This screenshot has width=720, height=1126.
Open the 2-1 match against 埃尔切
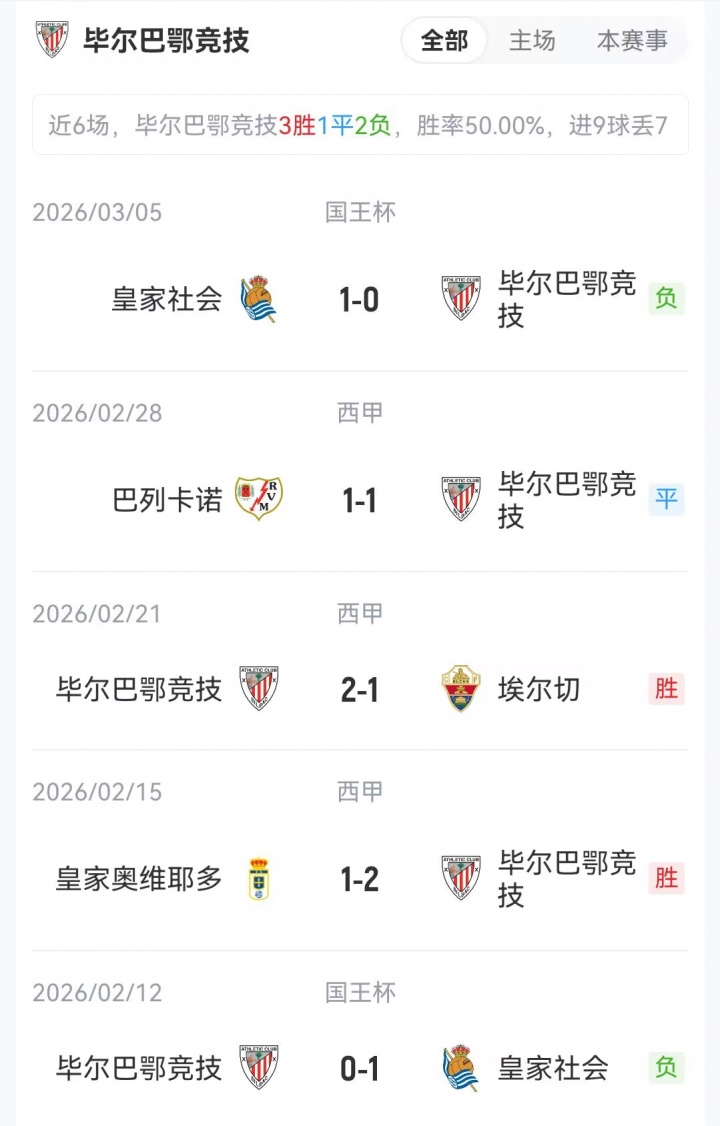359,689
